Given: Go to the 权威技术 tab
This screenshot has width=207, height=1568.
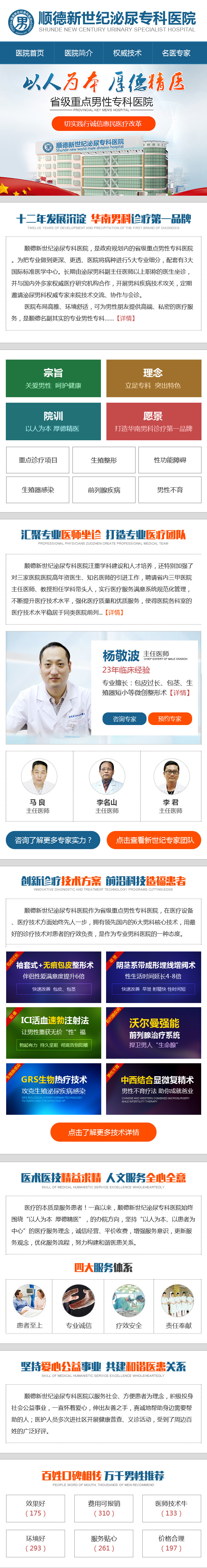Looking at the screenshot, I should (127, 53).
